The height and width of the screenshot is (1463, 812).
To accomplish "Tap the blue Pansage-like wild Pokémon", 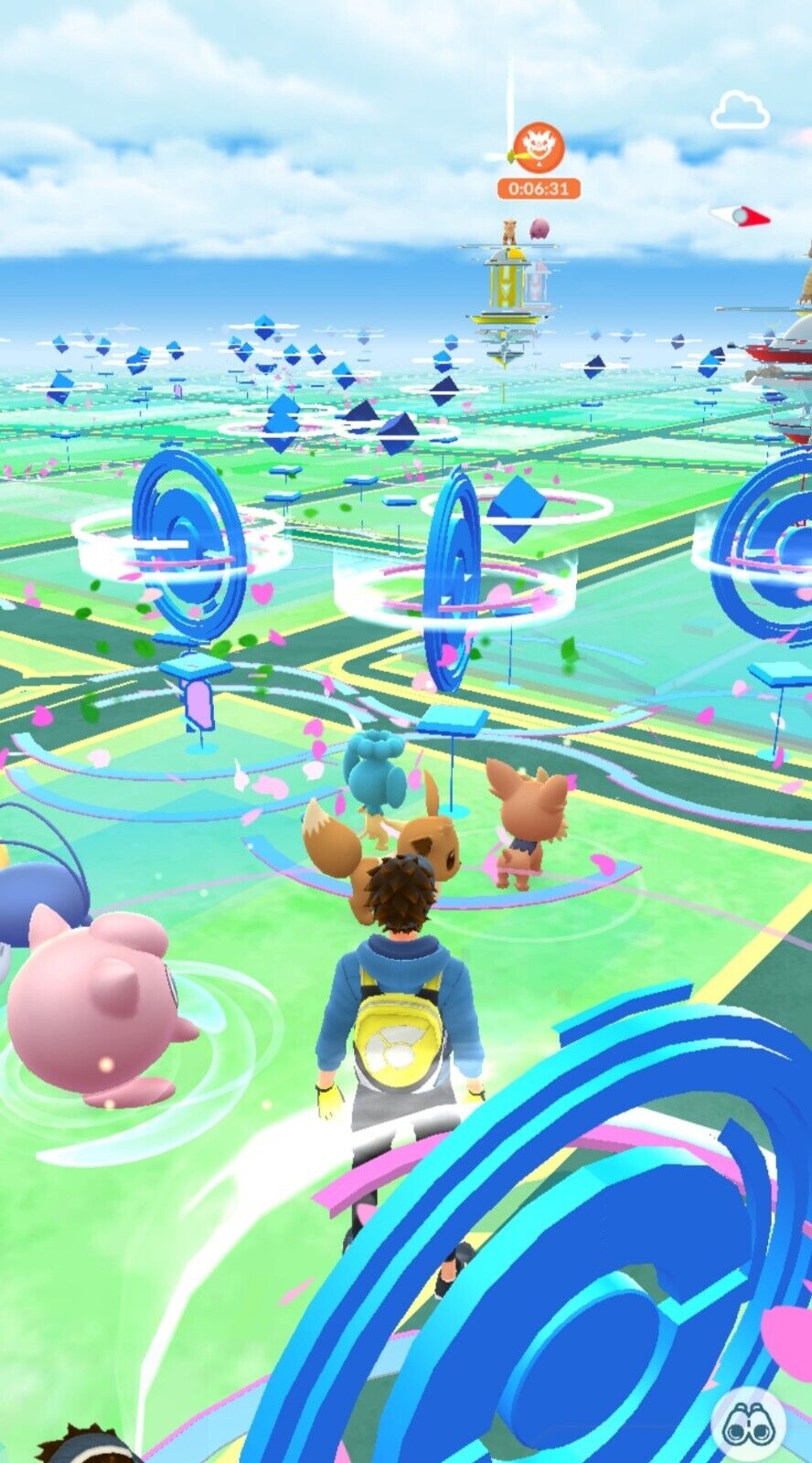I will [375, 773].
